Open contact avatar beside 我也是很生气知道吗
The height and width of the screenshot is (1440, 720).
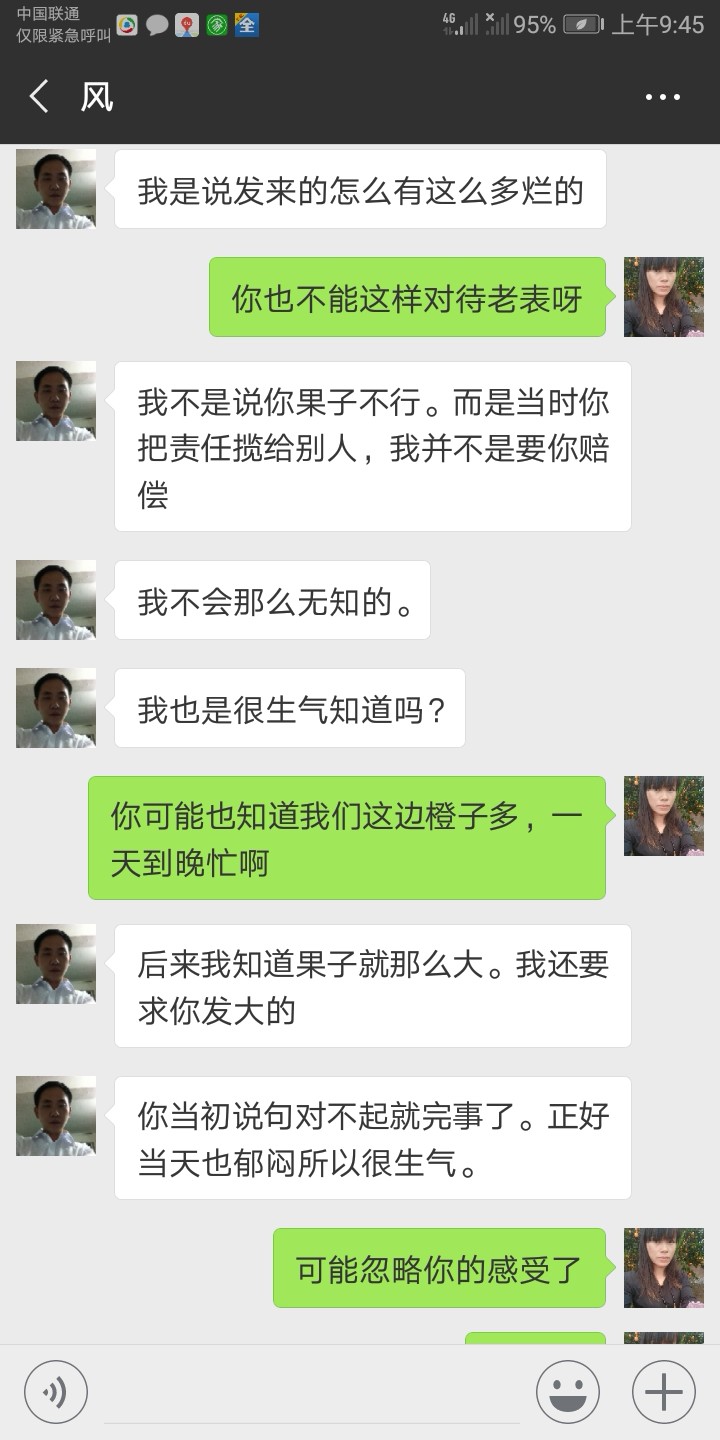pos(56,708)
